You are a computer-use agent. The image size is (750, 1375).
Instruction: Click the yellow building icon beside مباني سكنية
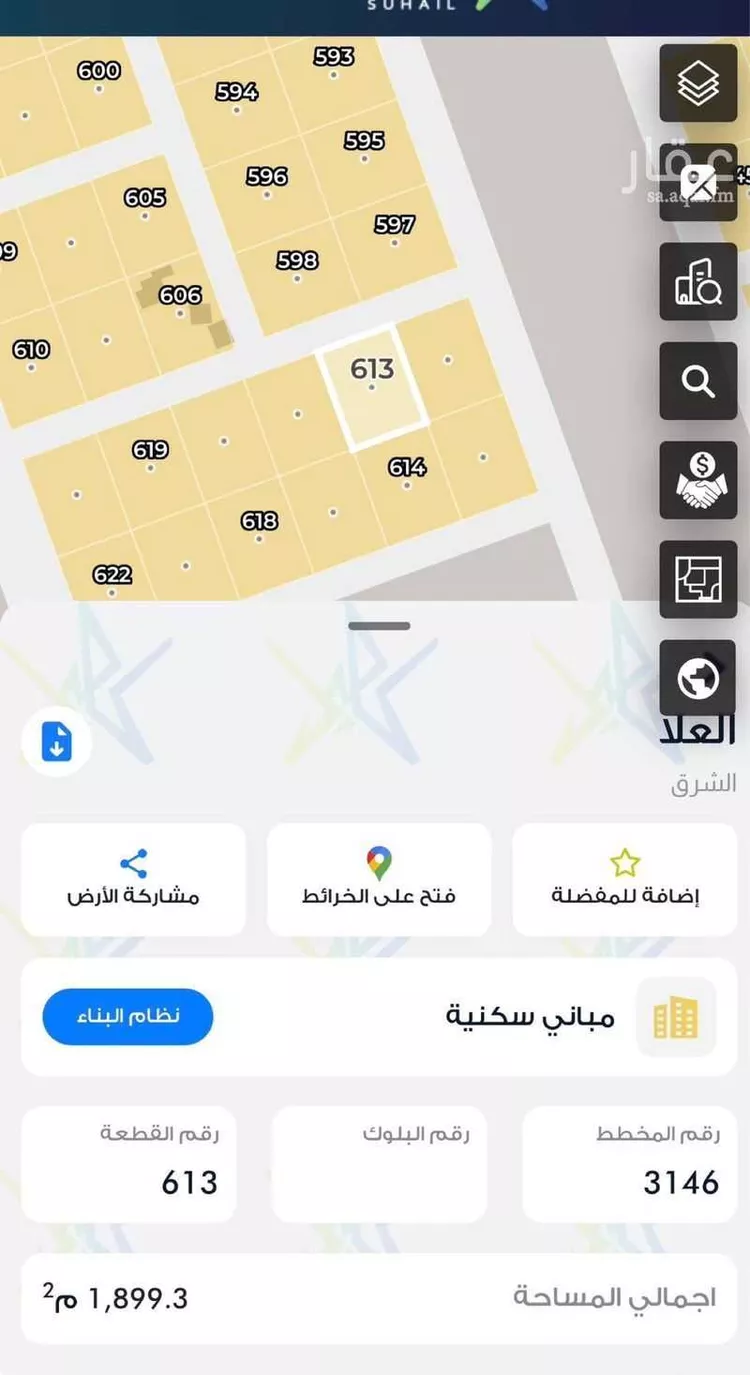(x=676, y=1017)
